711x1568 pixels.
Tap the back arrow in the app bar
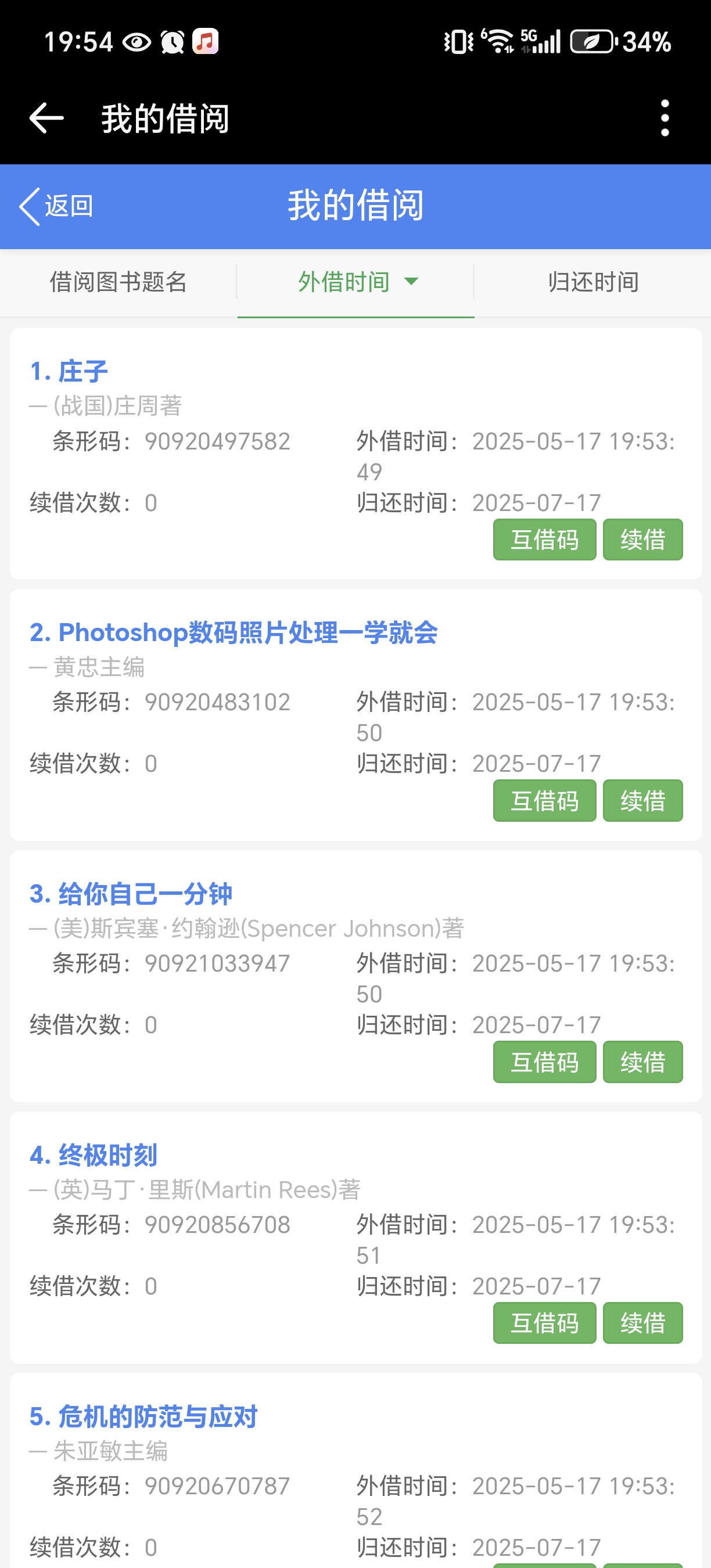point(46,118)
